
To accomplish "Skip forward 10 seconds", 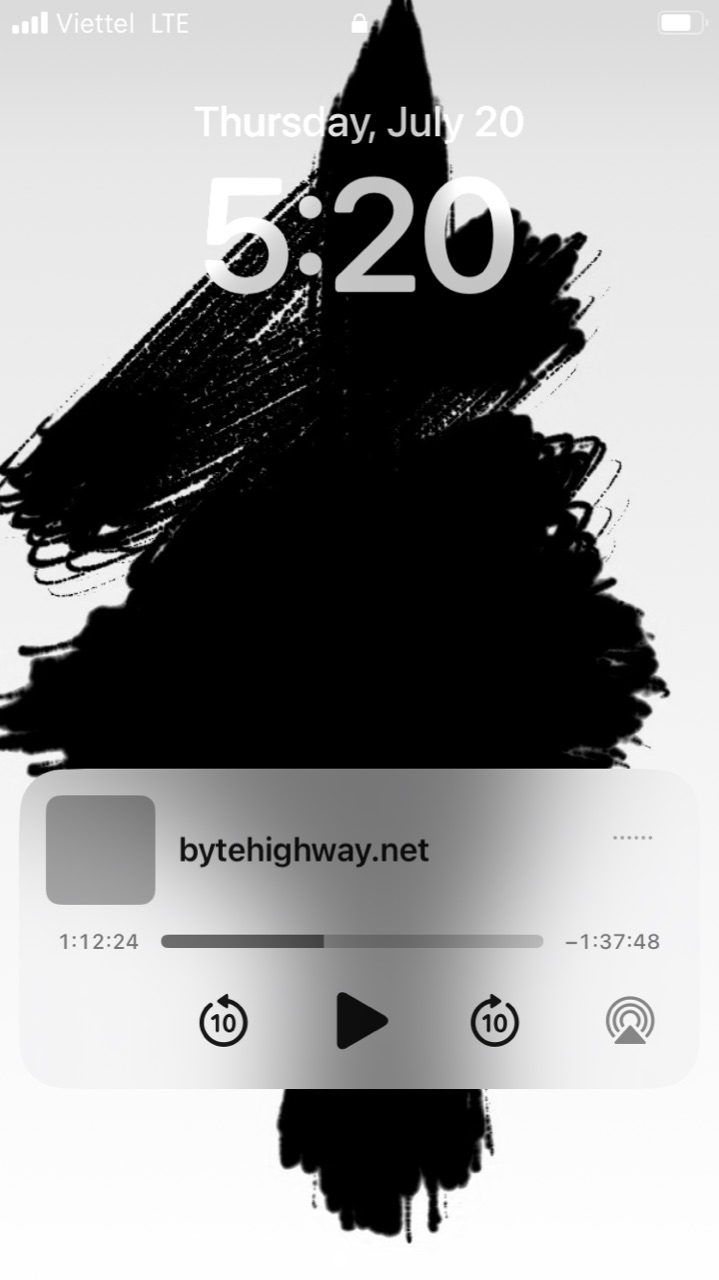I will coord(495,1021).
